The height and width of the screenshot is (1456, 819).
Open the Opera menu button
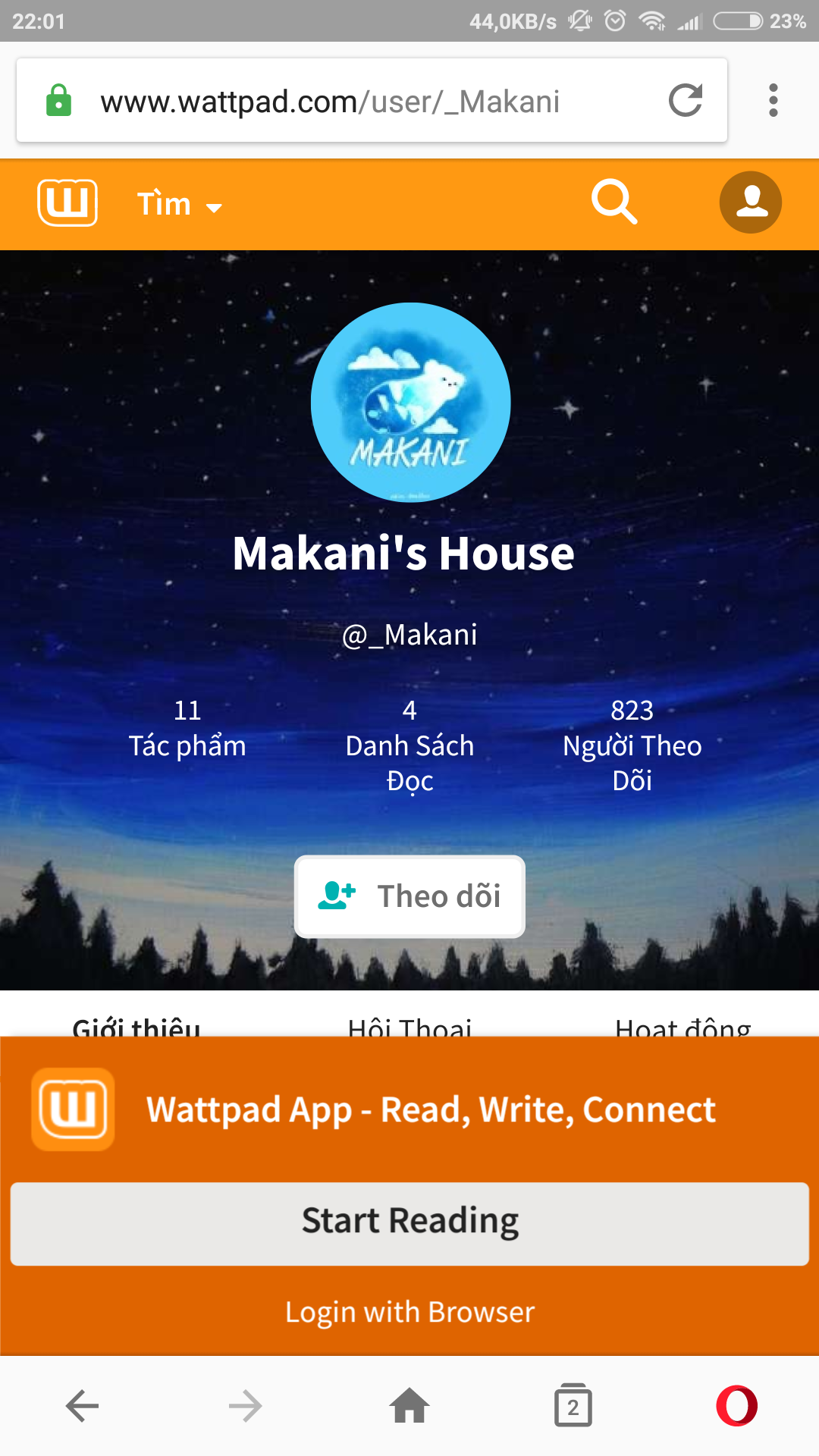736,1406
